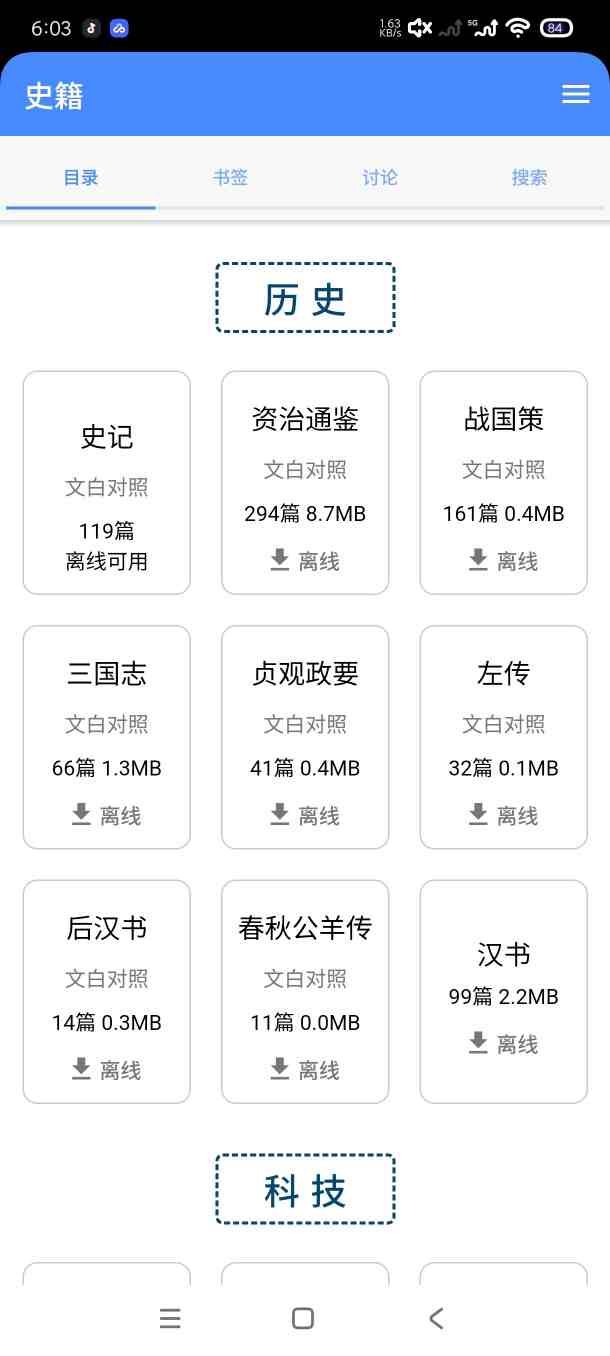Image resolution: width=610 pixels, height=1356 pixels.
Task: Tap 离线 under 贞观政要
Action: click(305, 816)
